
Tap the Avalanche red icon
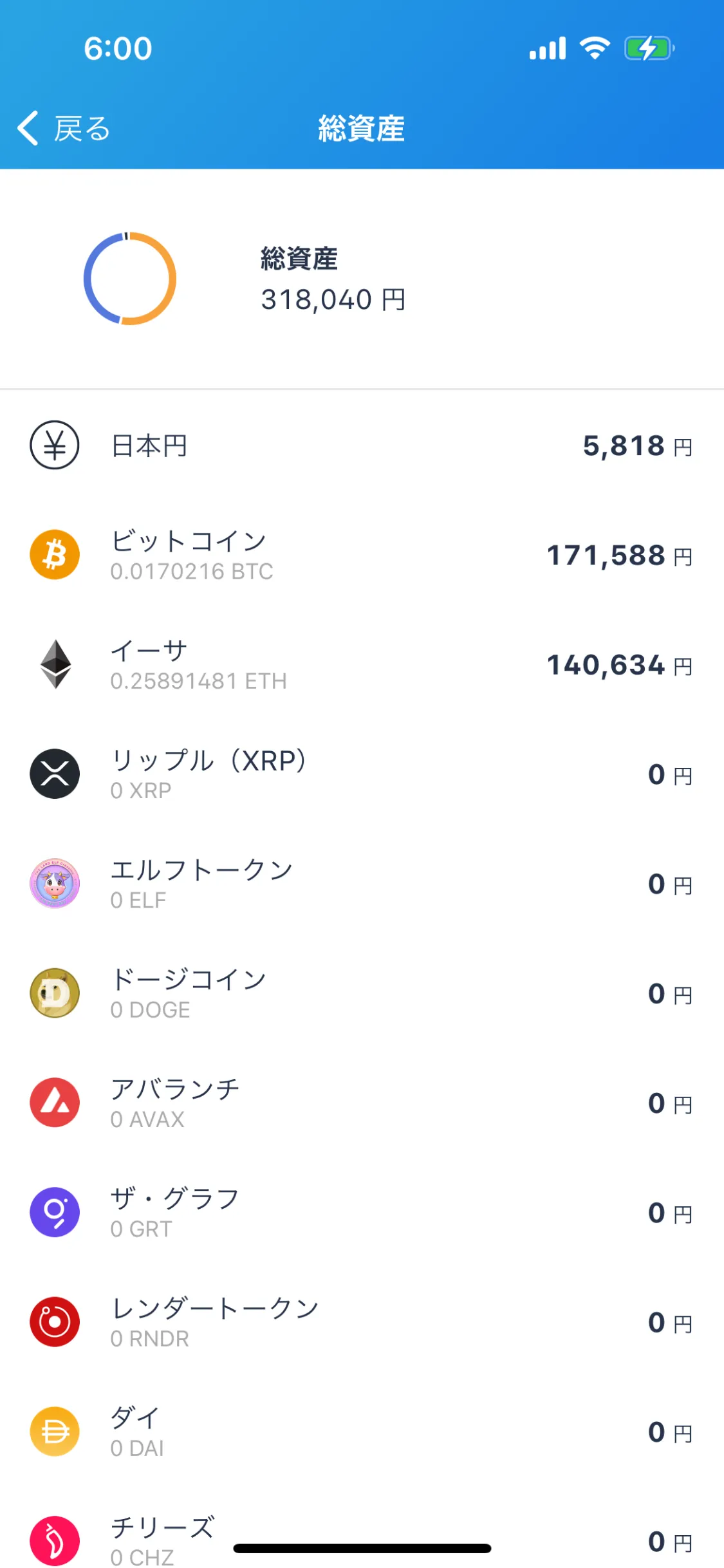click(54, 1103)
